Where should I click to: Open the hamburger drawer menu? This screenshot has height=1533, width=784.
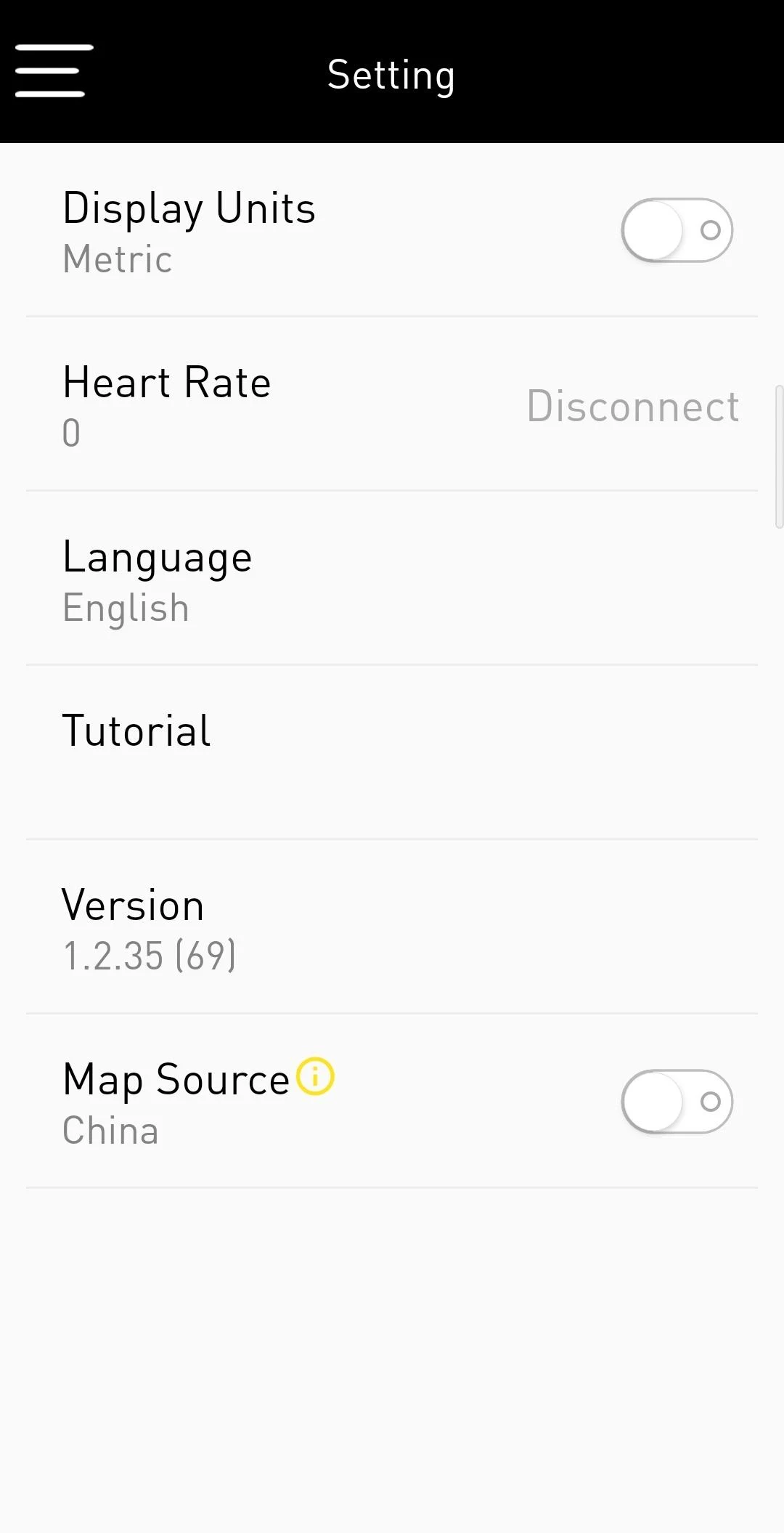click(52, 70)
